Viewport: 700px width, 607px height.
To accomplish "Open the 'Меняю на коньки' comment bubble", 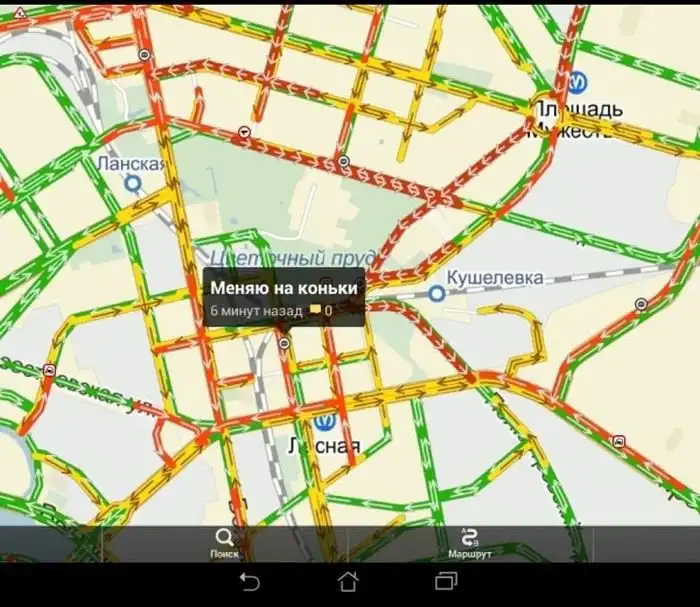I will (x=283, y=297).
